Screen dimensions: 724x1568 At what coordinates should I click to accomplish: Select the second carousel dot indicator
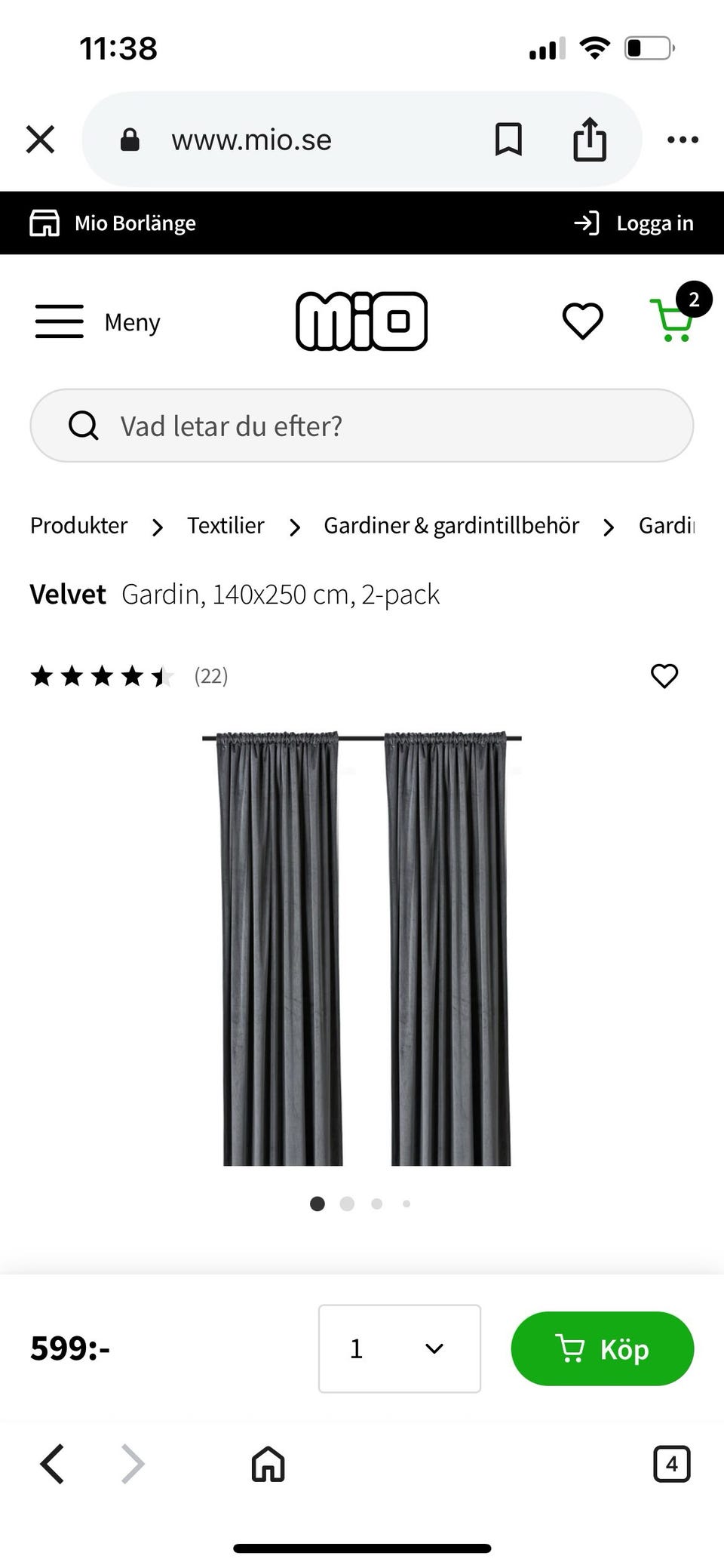point(347,1204)
